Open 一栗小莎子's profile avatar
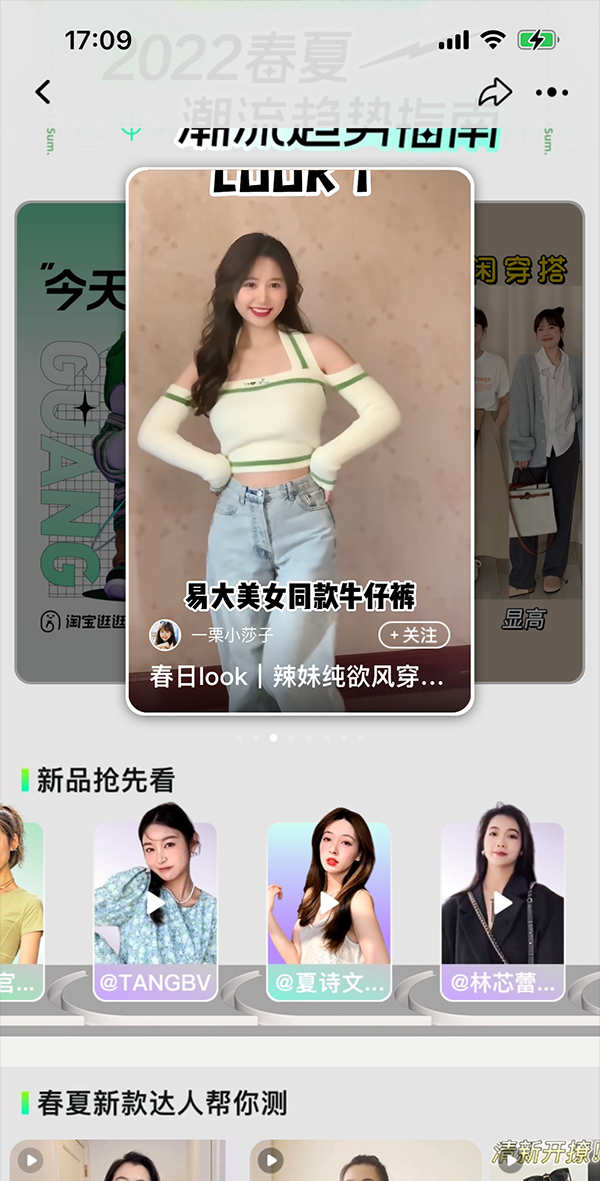Viewport: 600px width, 1181px height. [165, 635]
